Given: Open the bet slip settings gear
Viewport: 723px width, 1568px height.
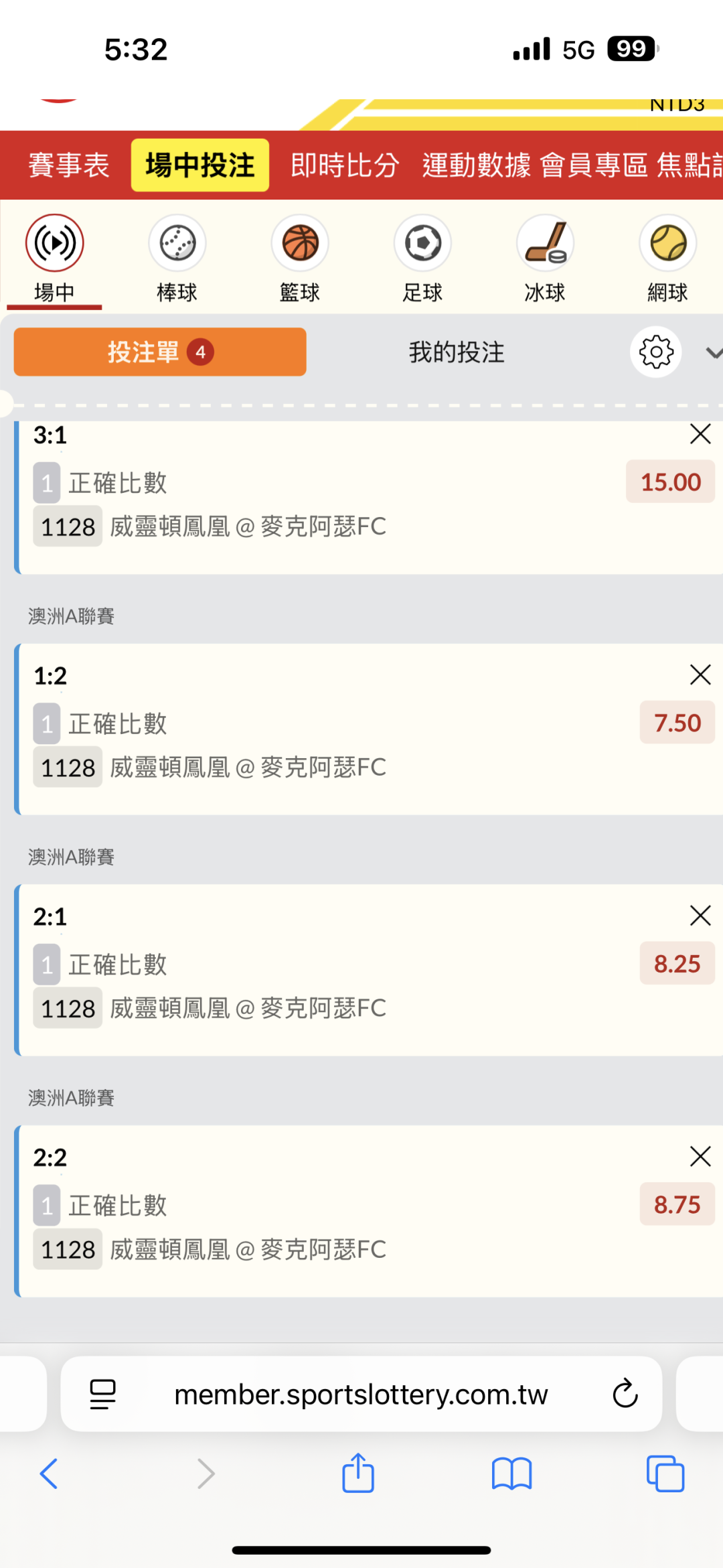Looking at the screenshot, I should 656,352.
